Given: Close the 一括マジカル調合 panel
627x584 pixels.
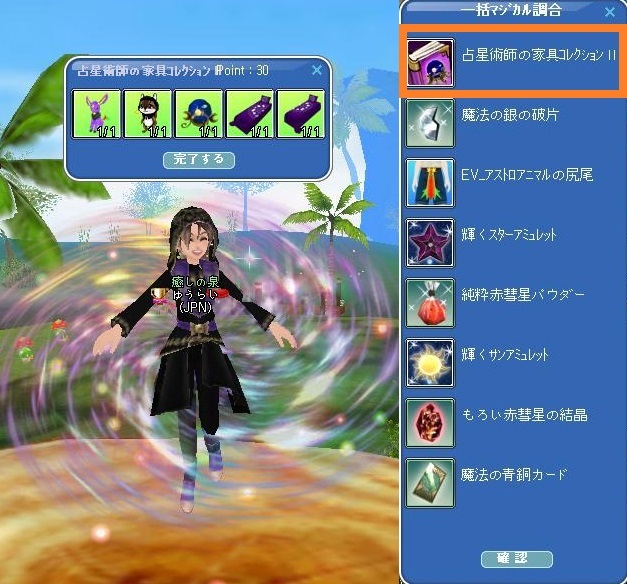Looking at the screenshot, I should pyautogui.click(x=610, y=12).
